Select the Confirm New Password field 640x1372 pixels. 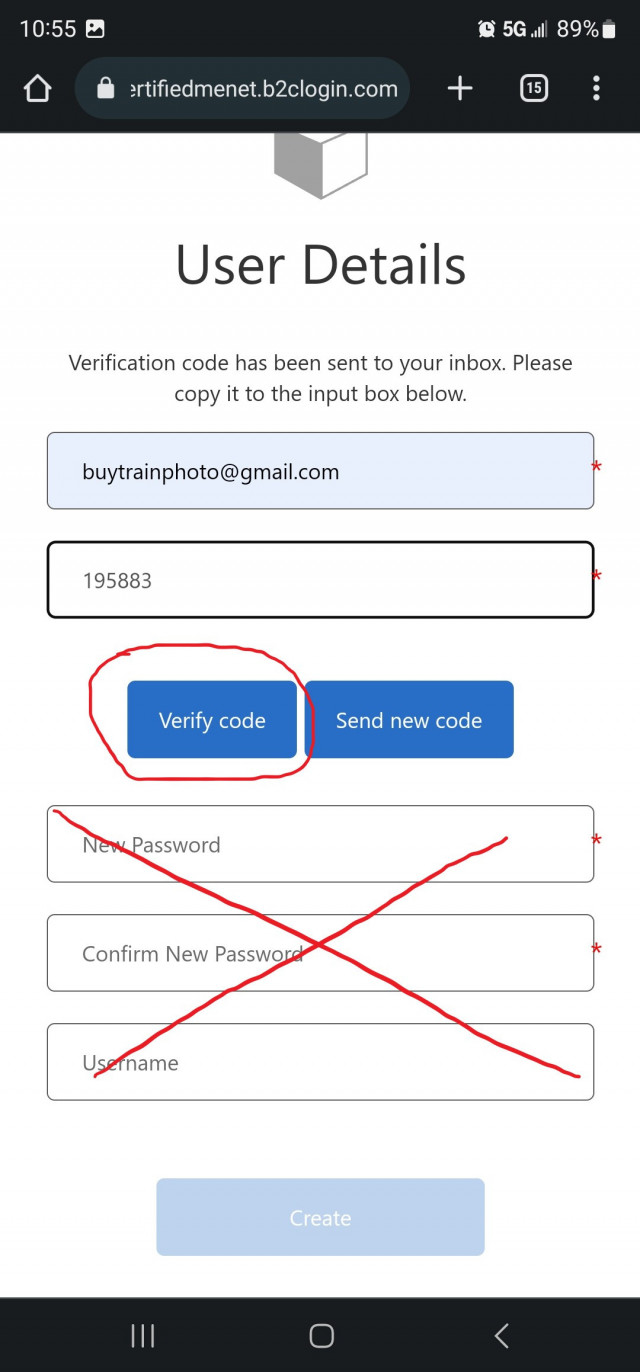(x=320, y=953)
